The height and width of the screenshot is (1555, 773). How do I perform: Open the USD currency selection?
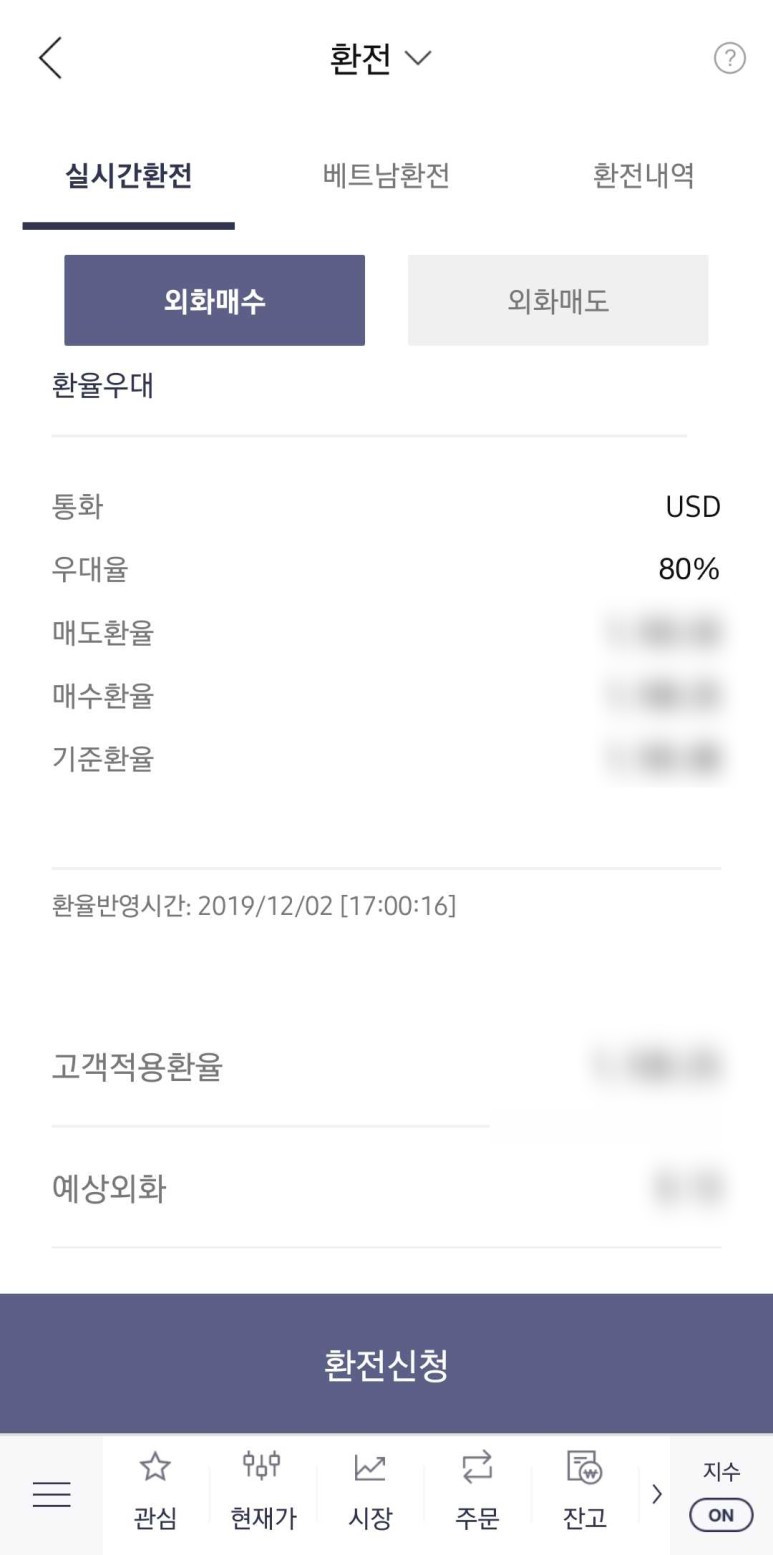pos(694,507)
